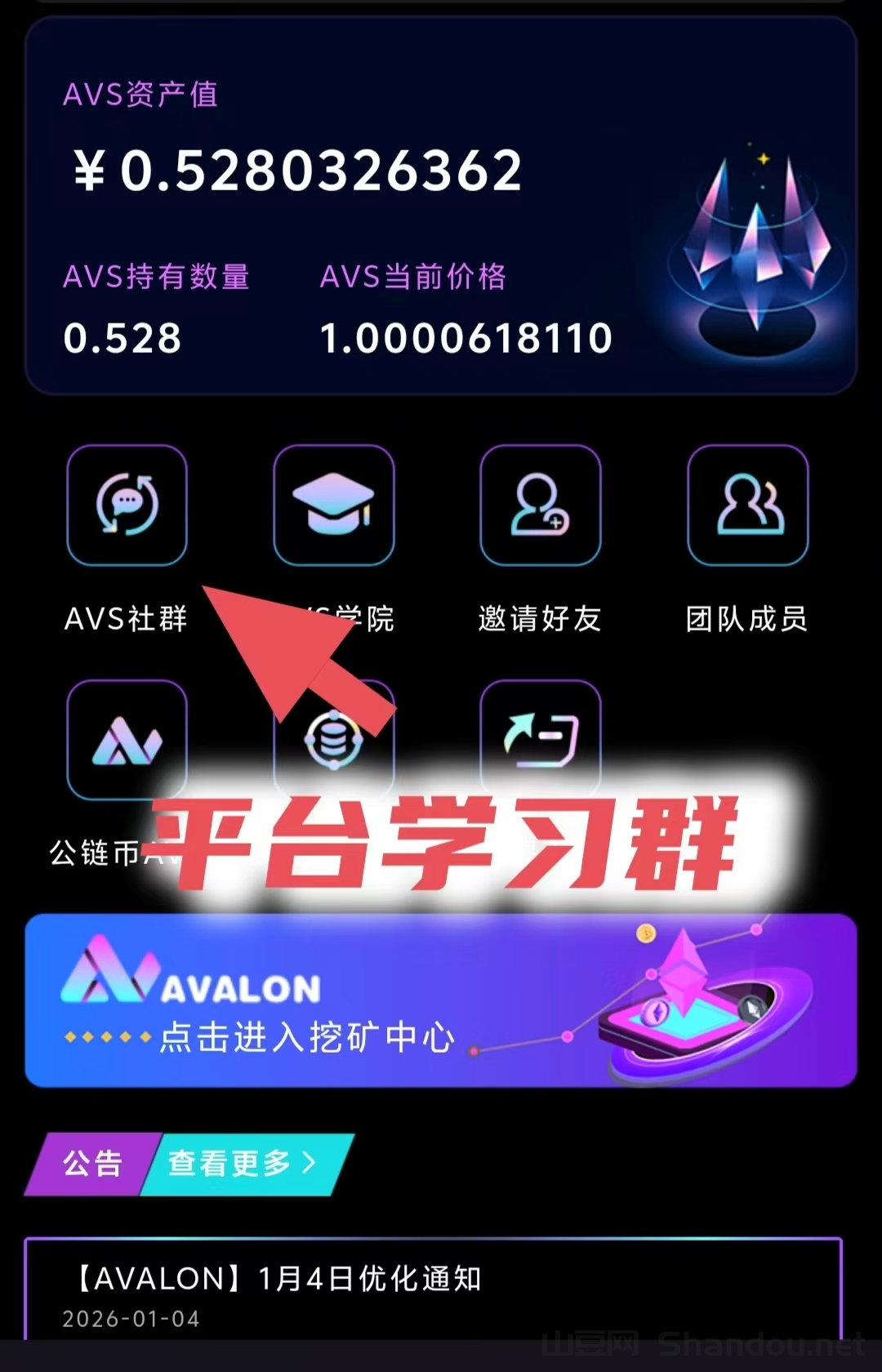The width and height of the screenshot is (882, 1372).
Task: Tap the AVS社群 text label
Action: click(127, 619)
